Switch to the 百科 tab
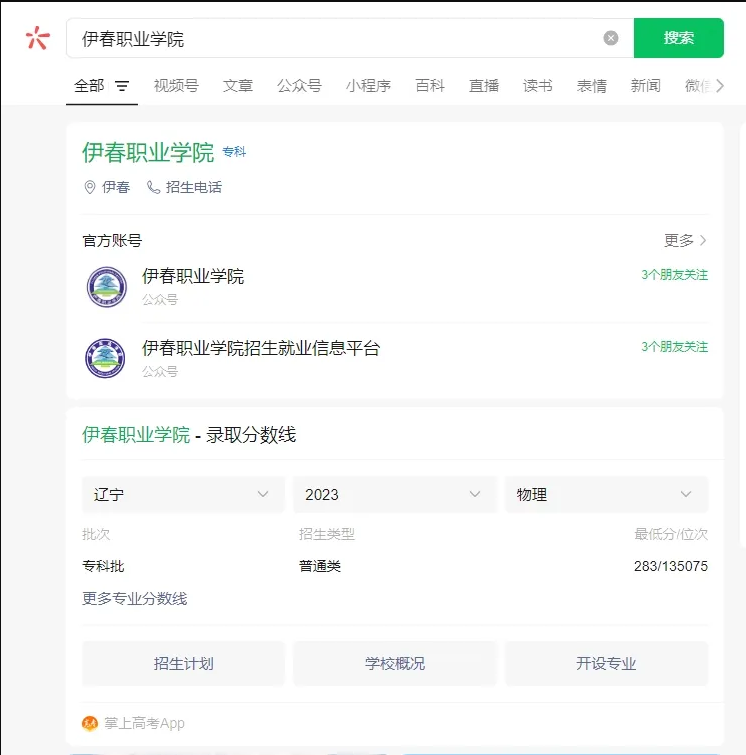The width and height of the screenshot is (746, 755). pos(430,86)
